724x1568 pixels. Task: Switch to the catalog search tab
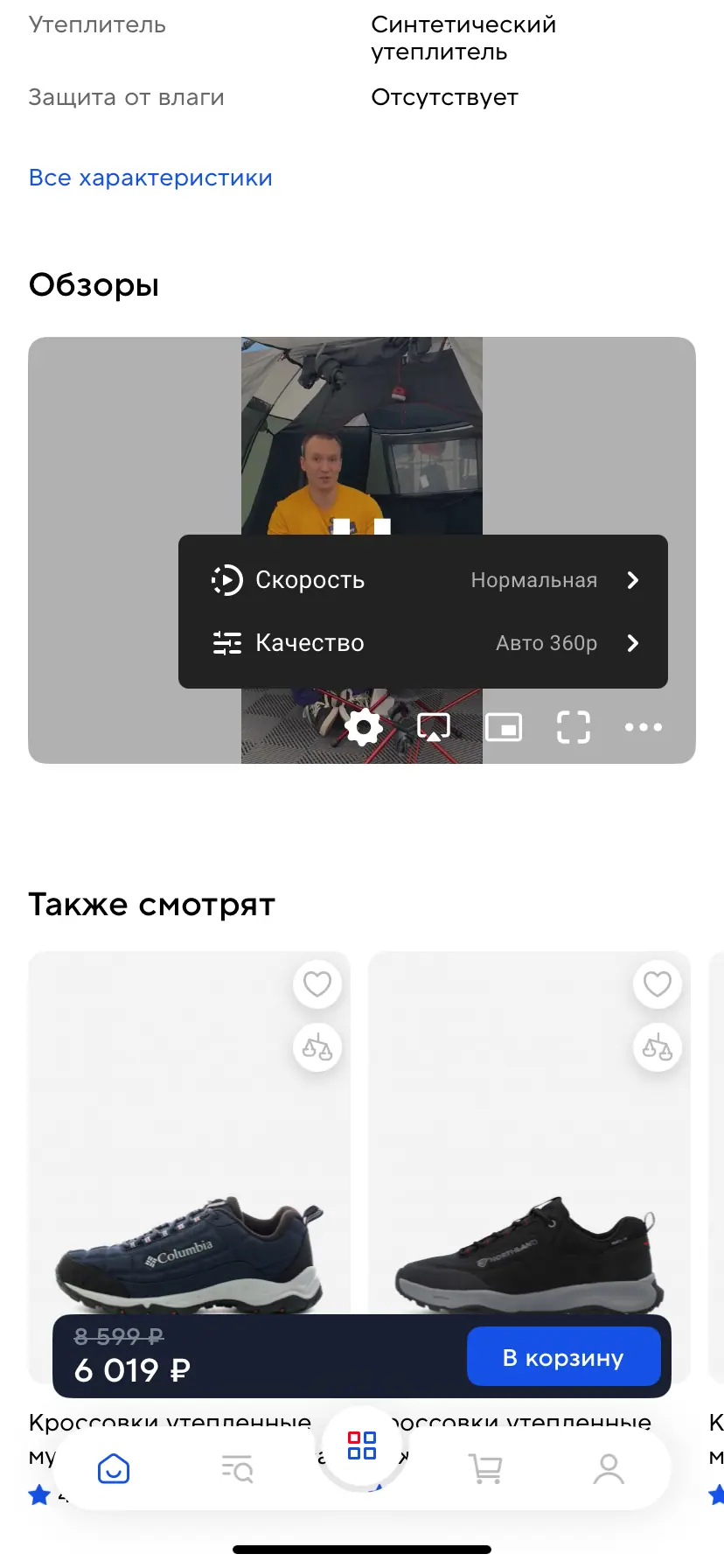(x=237, y=1468)
